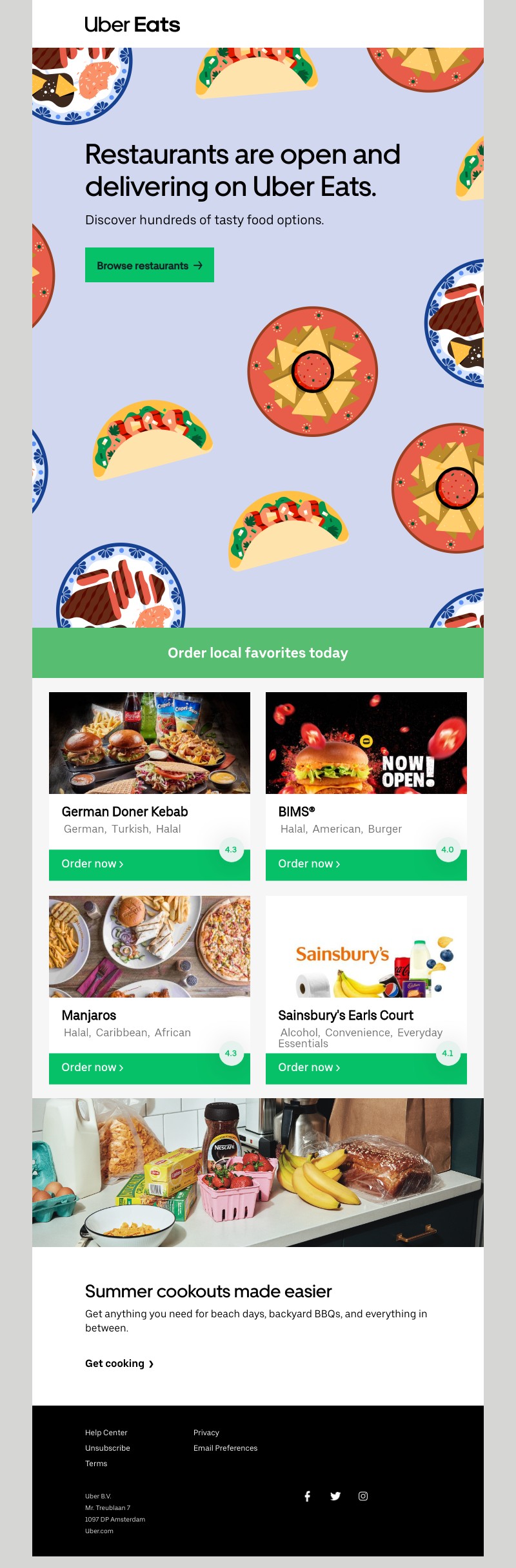This screenshot has height=1568, width=516.
Task: Tap Unsubscribe in footer
Action: (107, 1448)
